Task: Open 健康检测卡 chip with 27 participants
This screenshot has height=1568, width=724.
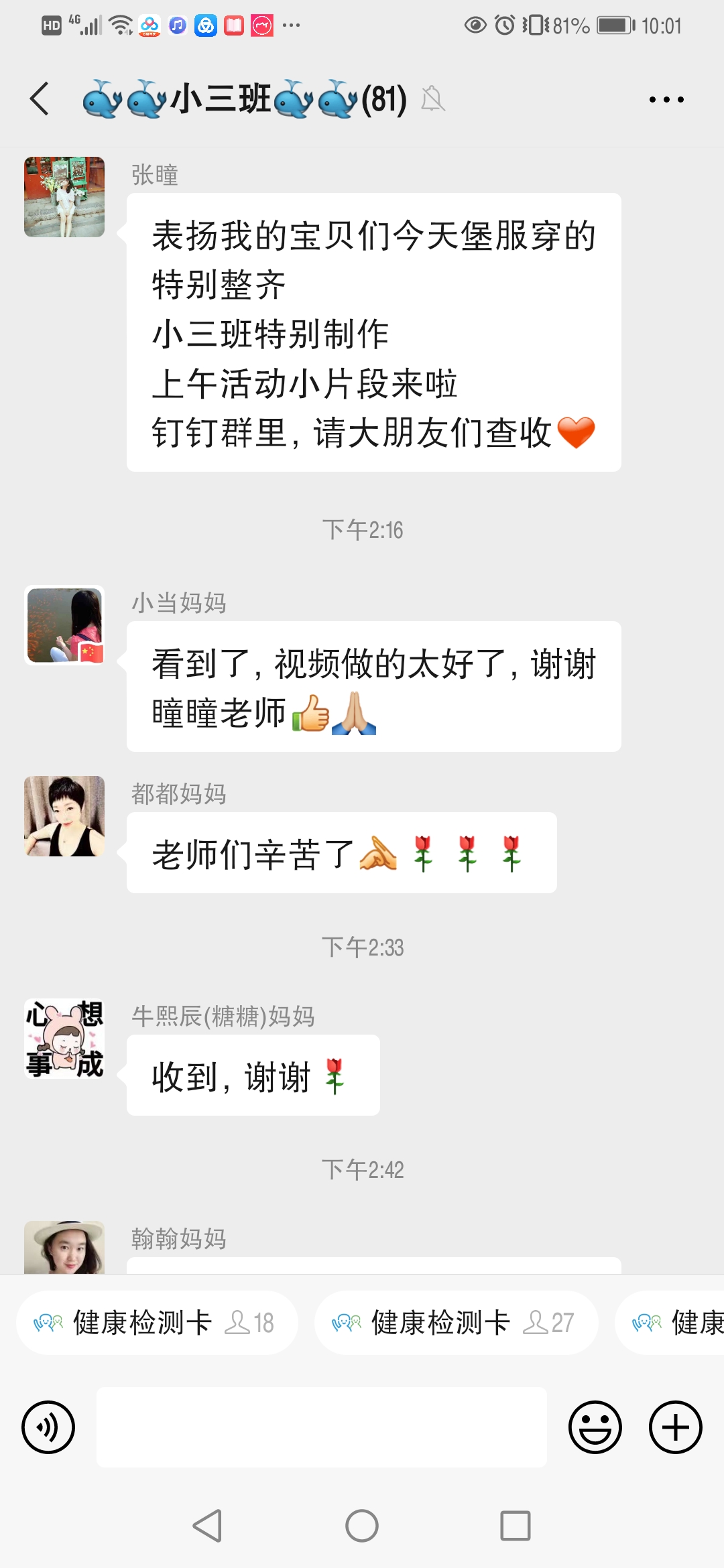Action: [x=456, y=1323]
